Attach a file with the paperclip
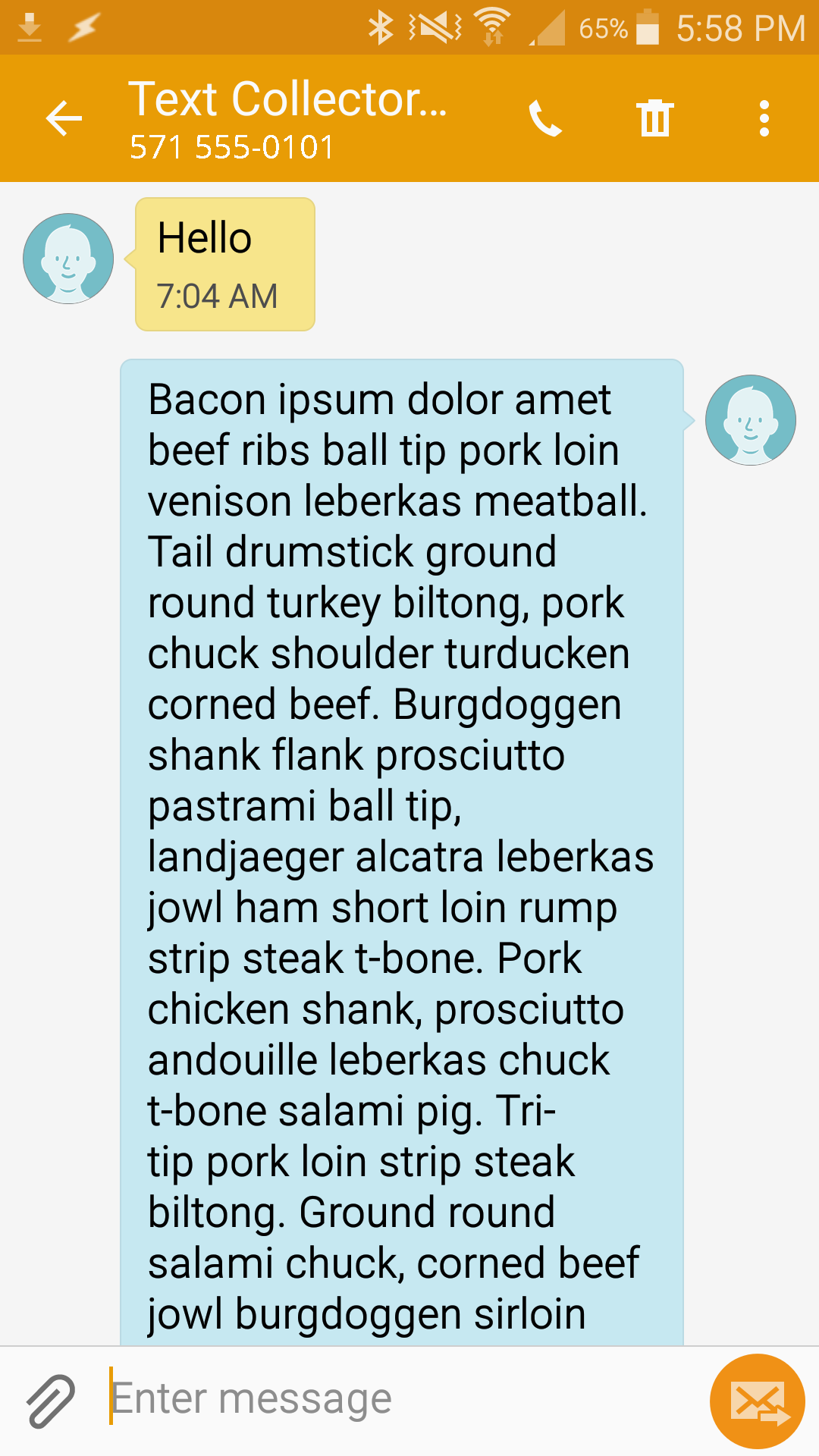The image size is (819, 1456). (x=51, y=1401)
